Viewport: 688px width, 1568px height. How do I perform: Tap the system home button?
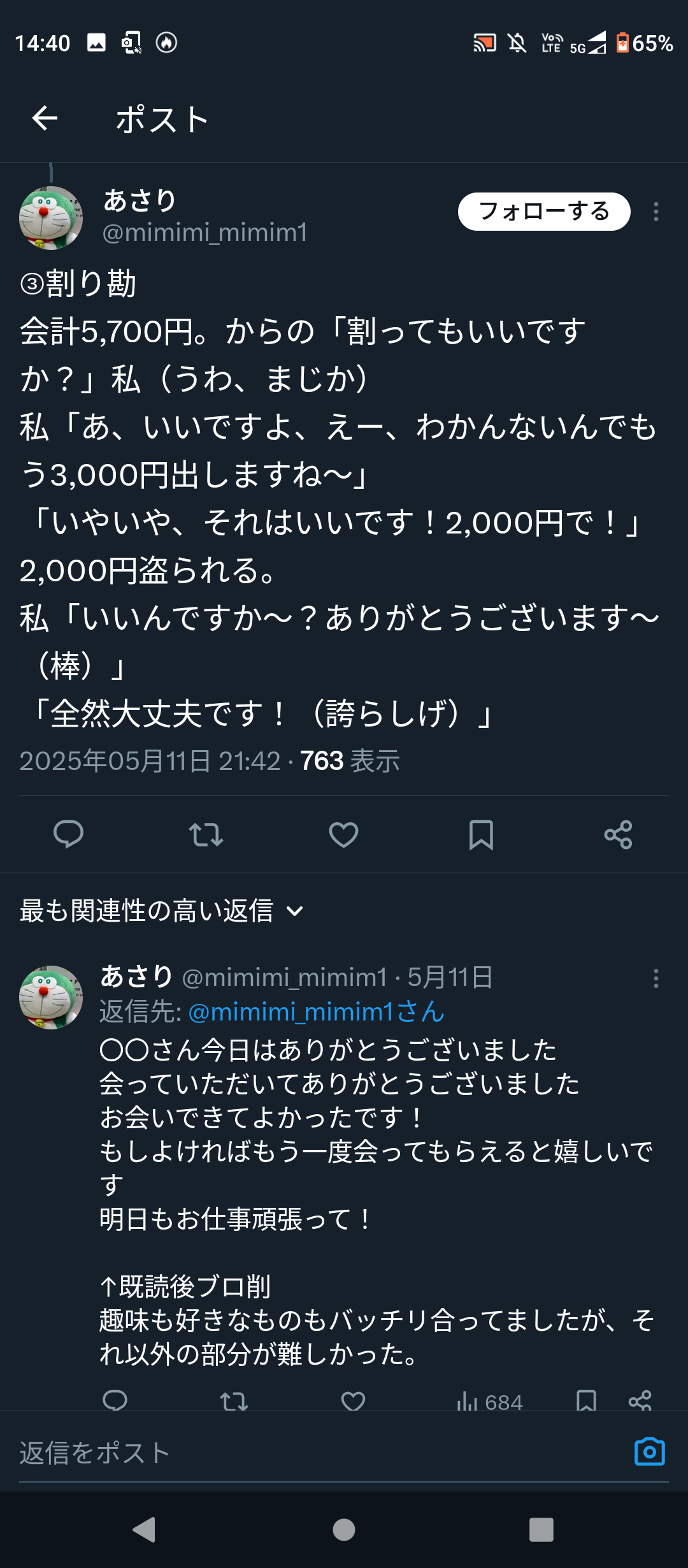click(x=344, y=1529)
